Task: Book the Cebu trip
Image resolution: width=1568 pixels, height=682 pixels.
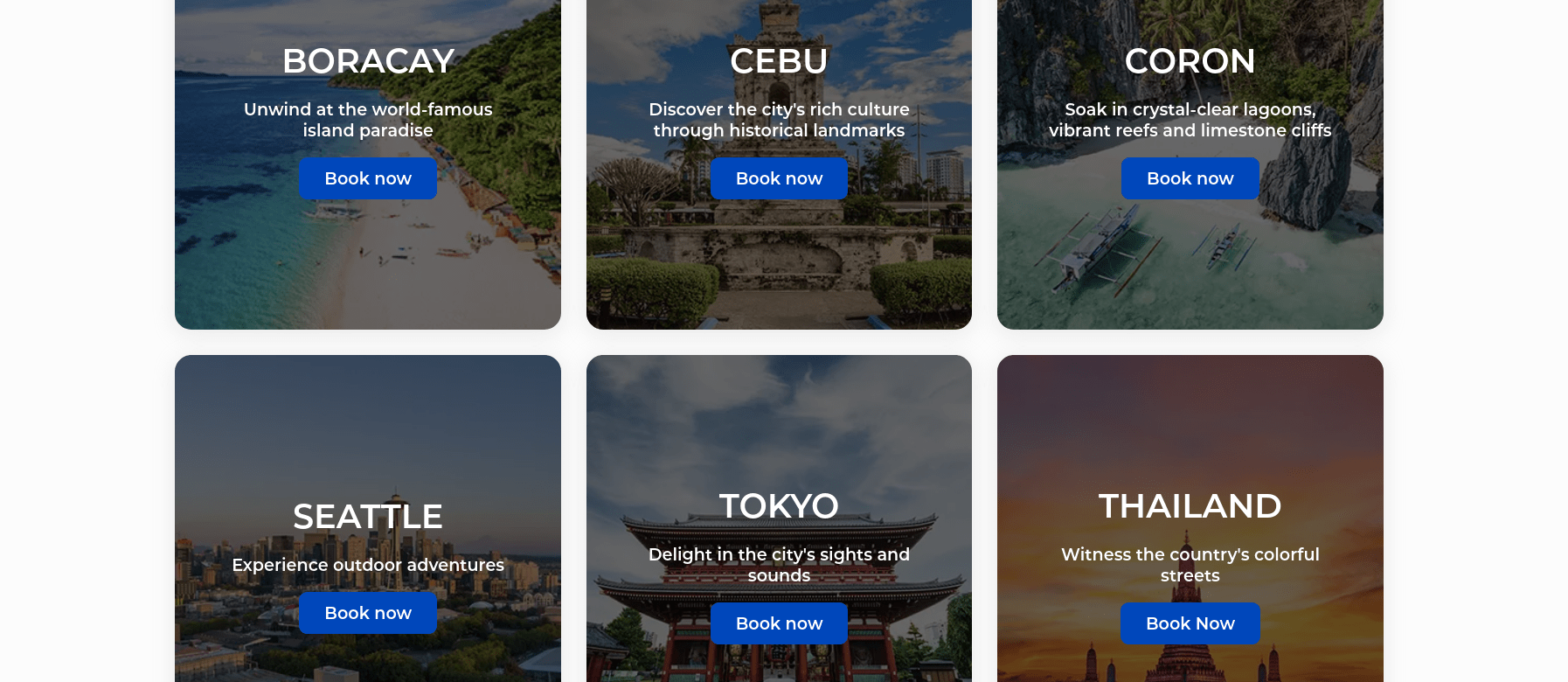Action: 779,178
